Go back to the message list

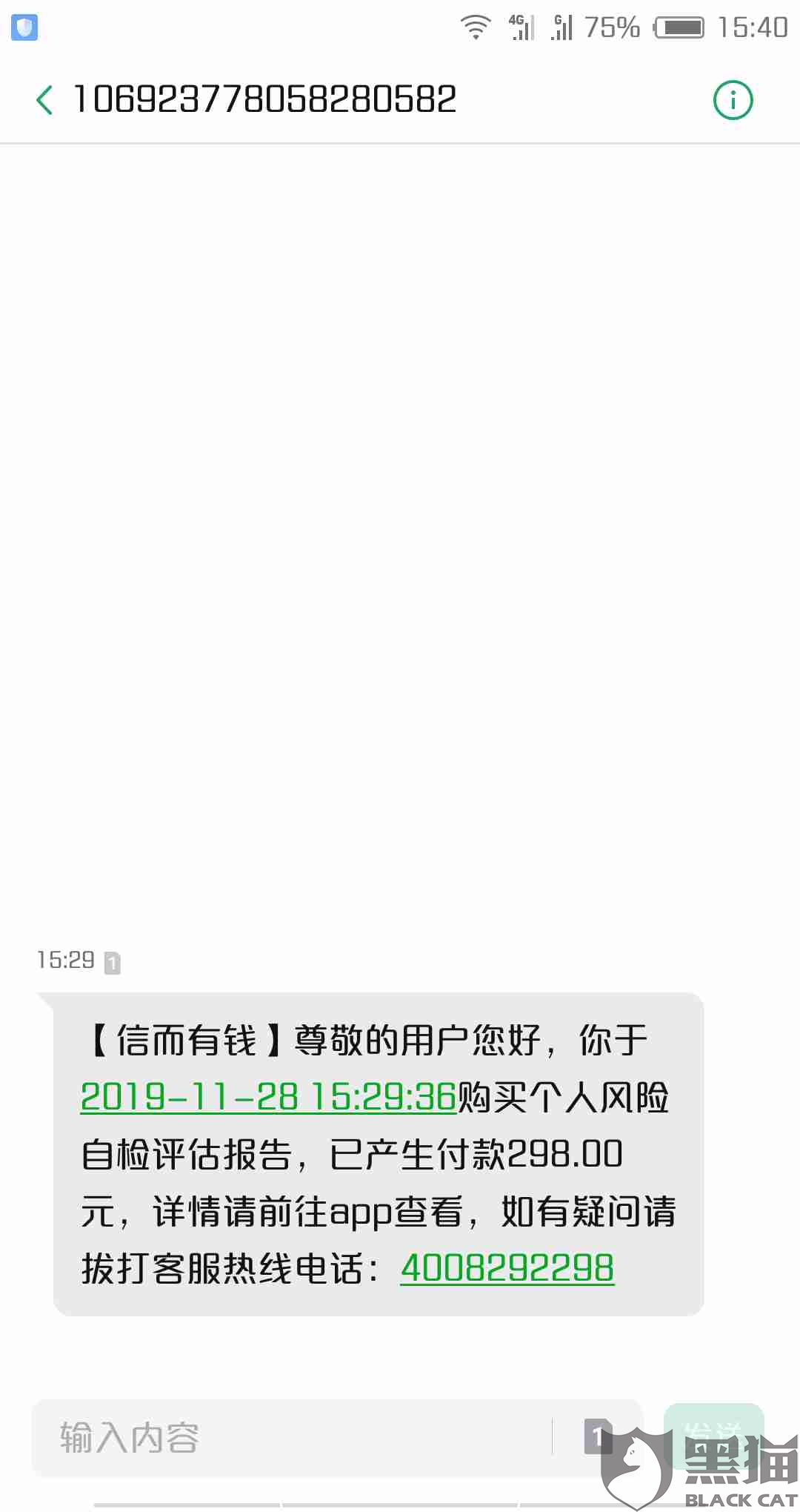[x=44, y=100]
